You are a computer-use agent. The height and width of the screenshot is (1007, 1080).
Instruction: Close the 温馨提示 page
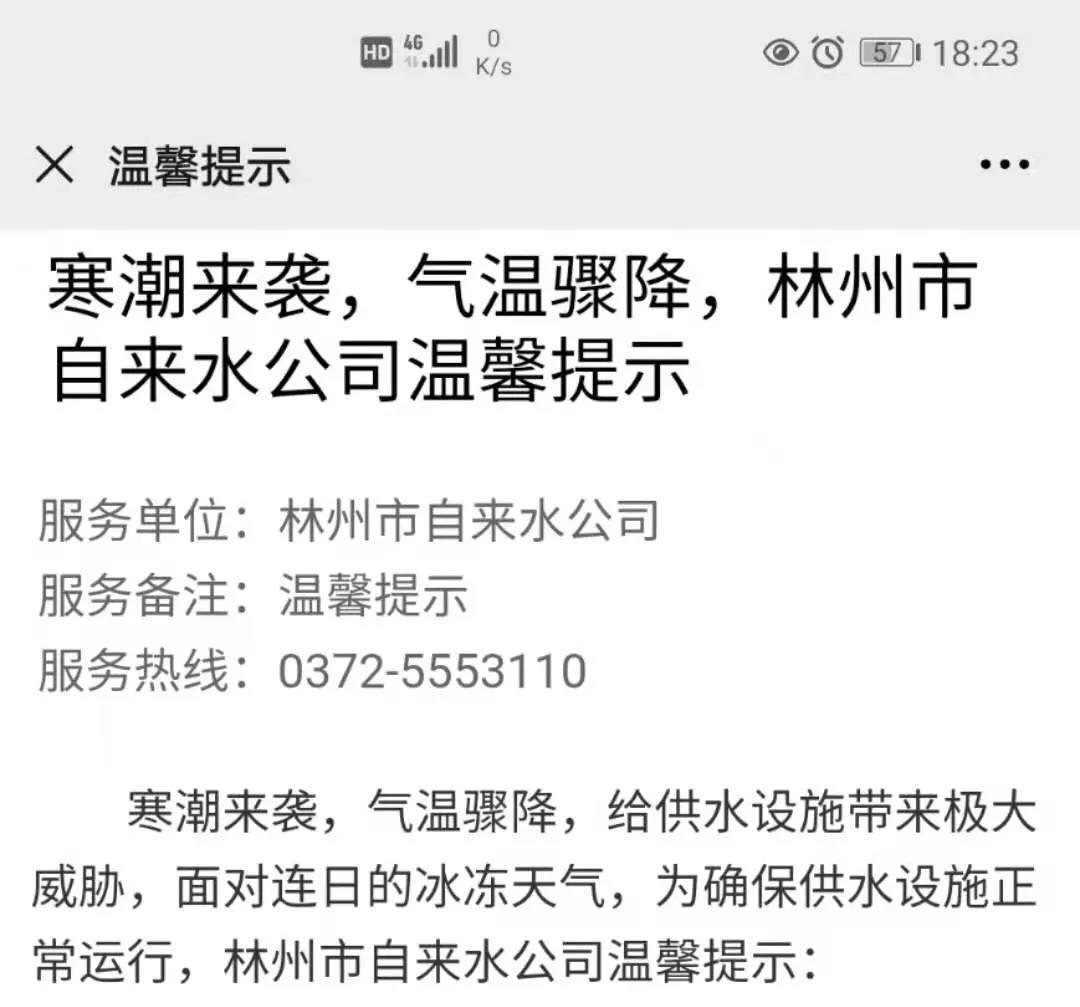click(x=54, y=165)
